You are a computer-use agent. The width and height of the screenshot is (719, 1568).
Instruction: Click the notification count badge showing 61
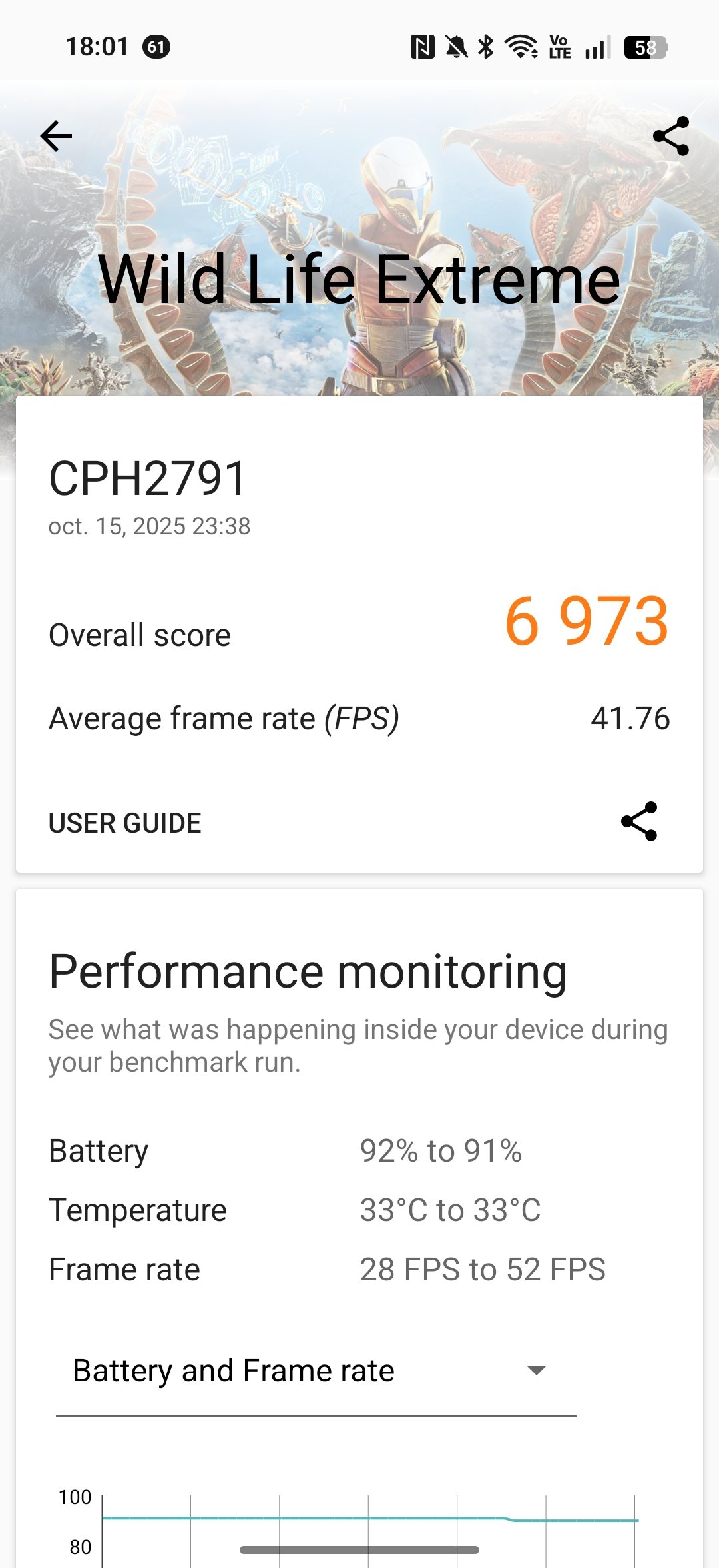click(x=157, y=47)
